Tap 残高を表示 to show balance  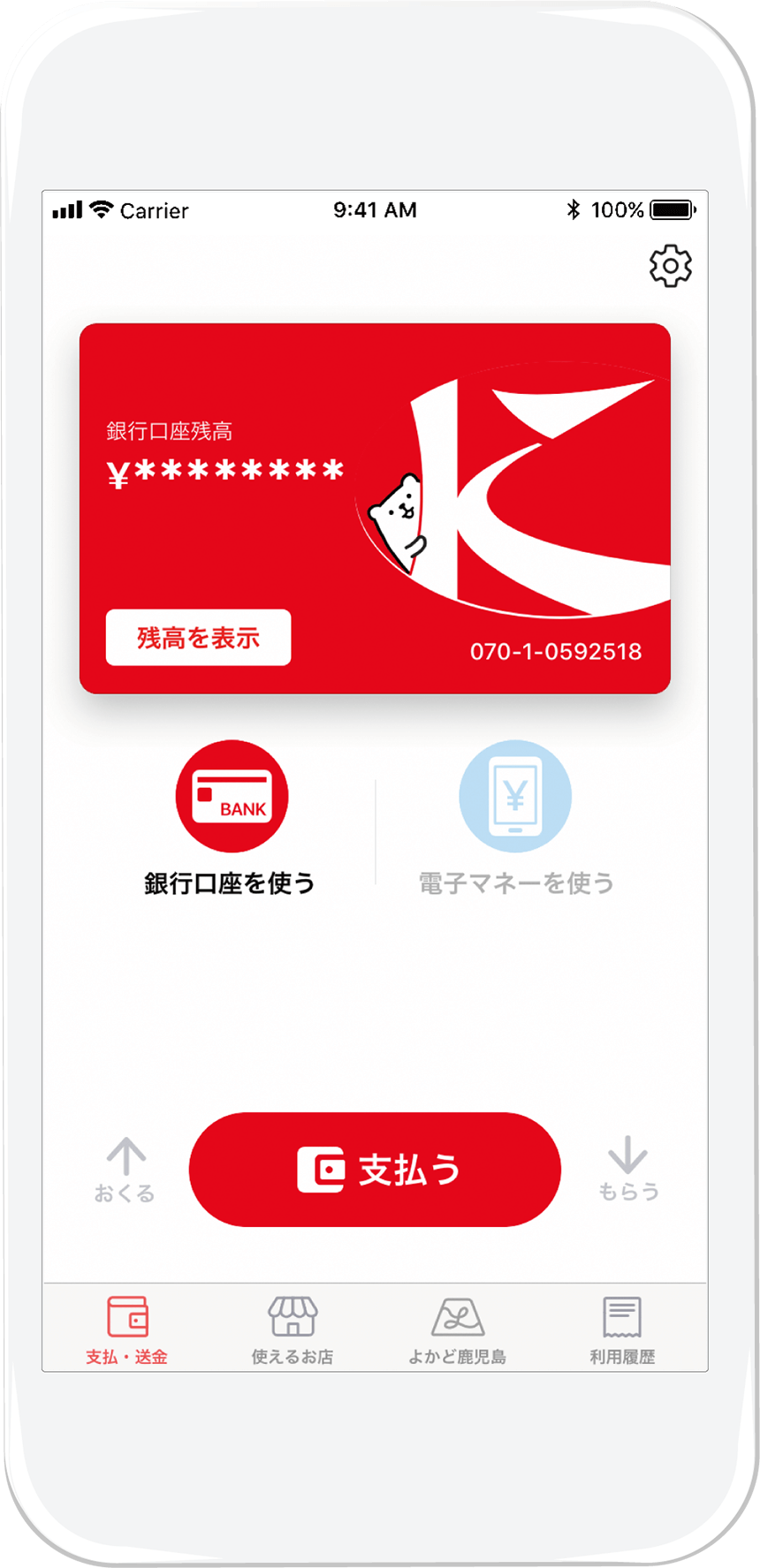click(198, 637)
